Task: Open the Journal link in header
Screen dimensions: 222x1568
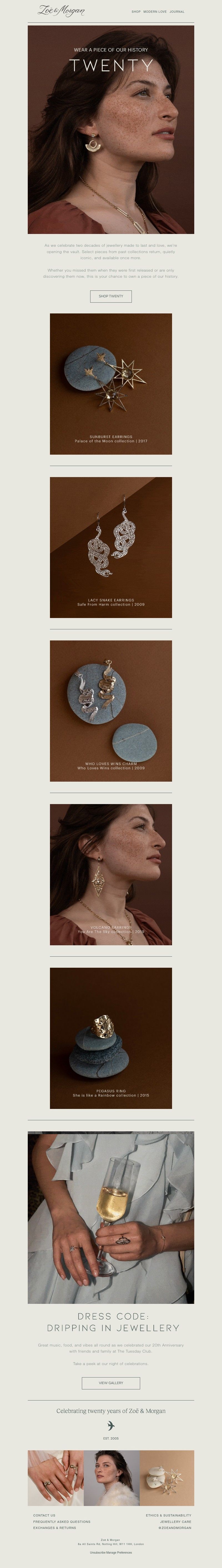Action: coord(177,12)
